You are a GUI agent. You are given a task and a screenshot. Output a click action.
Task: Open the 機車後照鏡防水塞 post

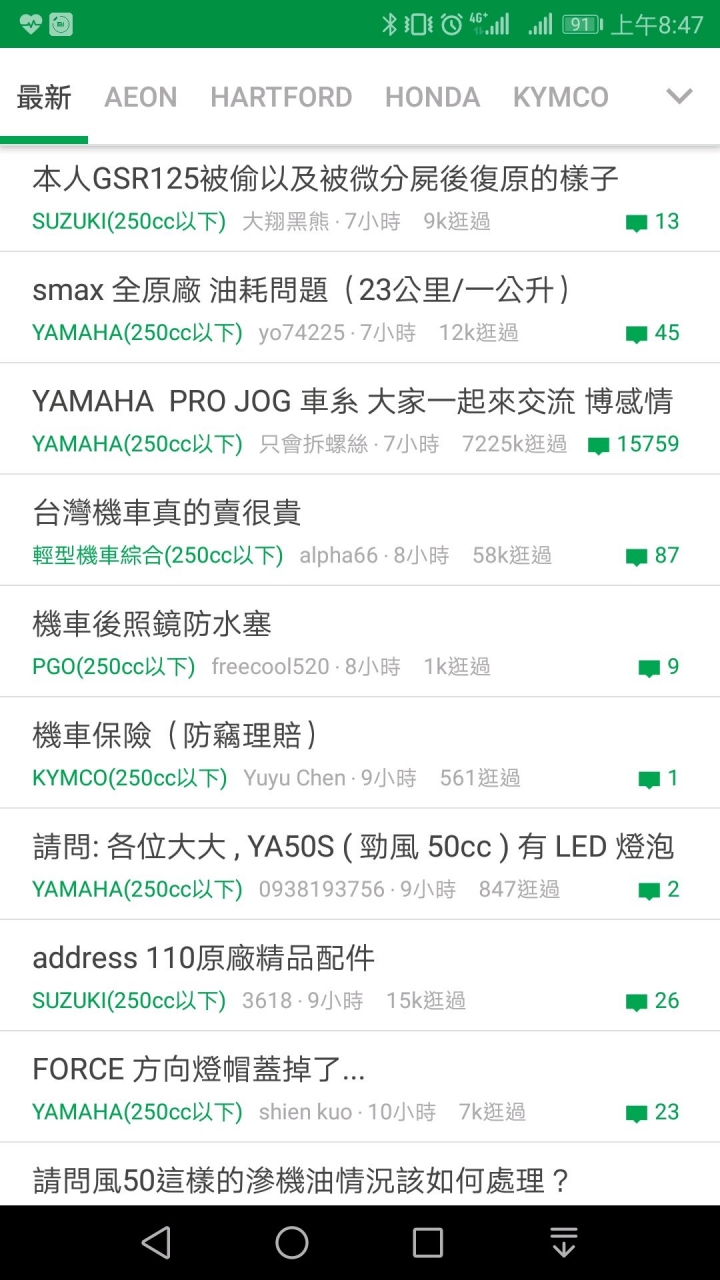pos(360,641)
